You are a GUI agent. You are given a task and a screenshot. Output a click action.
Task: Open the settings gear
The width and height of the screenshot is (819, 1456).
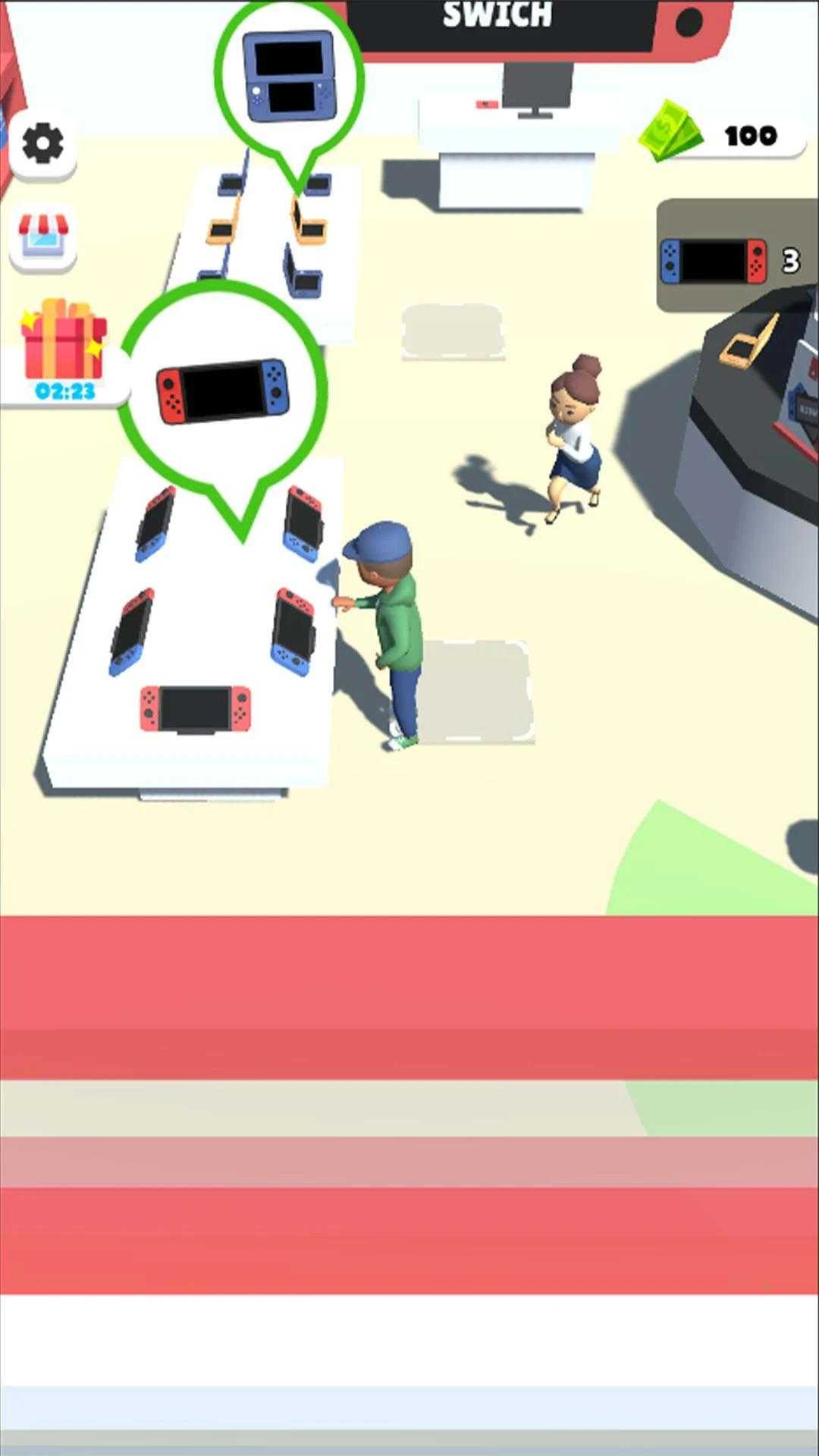(42, 144)
